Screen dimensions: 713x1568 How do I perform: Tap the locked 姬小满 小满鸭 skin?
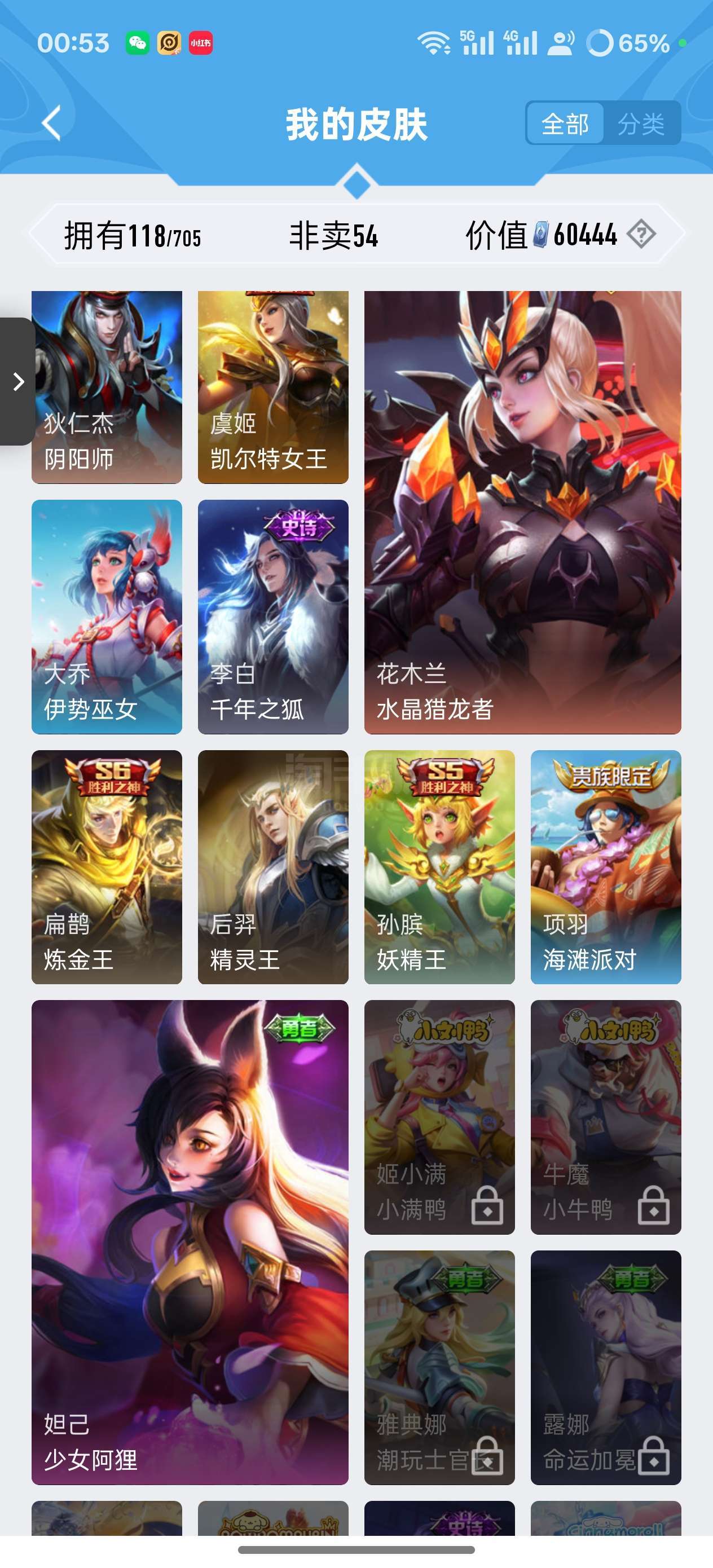(x=439, y=1117)
